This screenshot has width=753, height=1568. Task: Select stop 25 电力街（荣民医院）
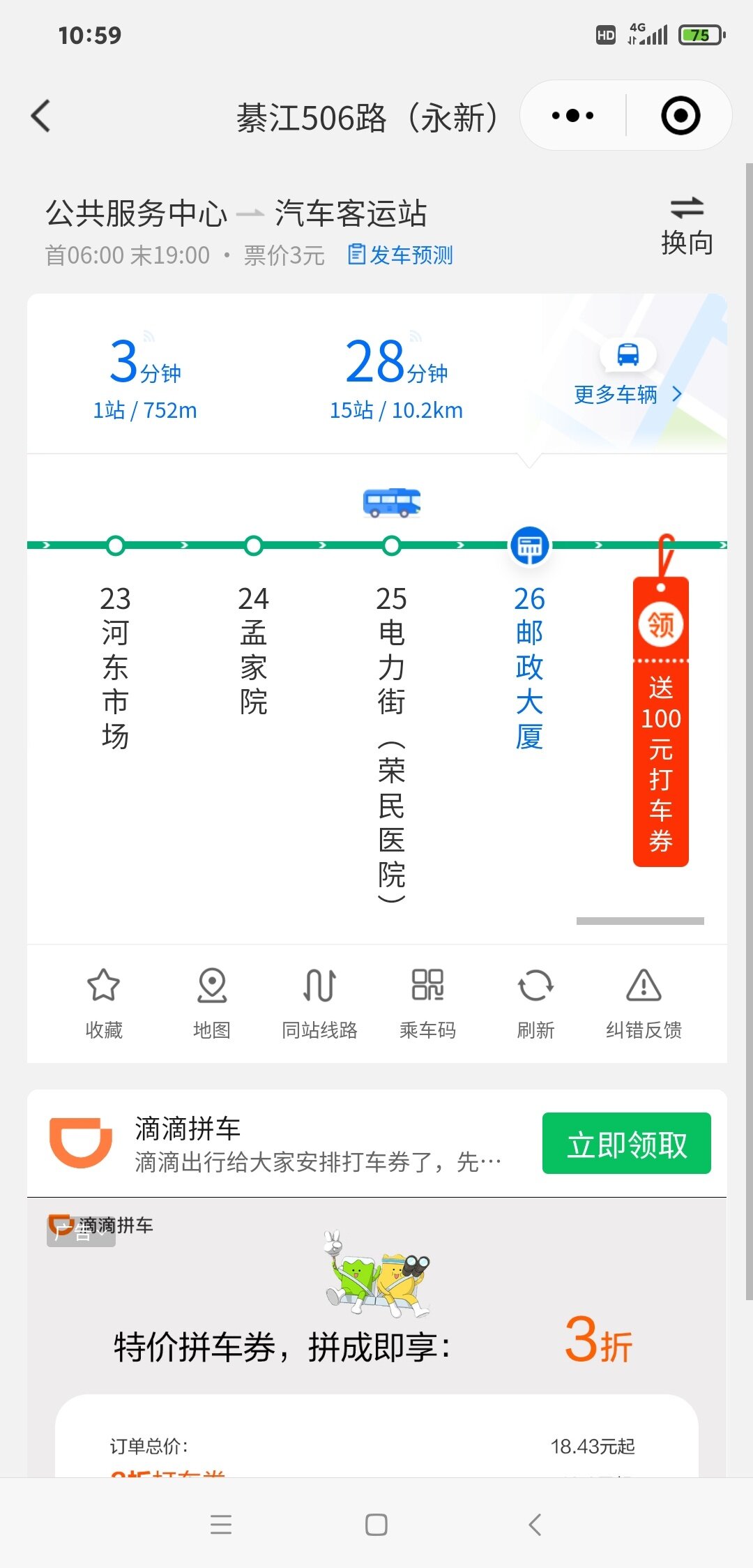pyautogui.click(x=392, y=739)
